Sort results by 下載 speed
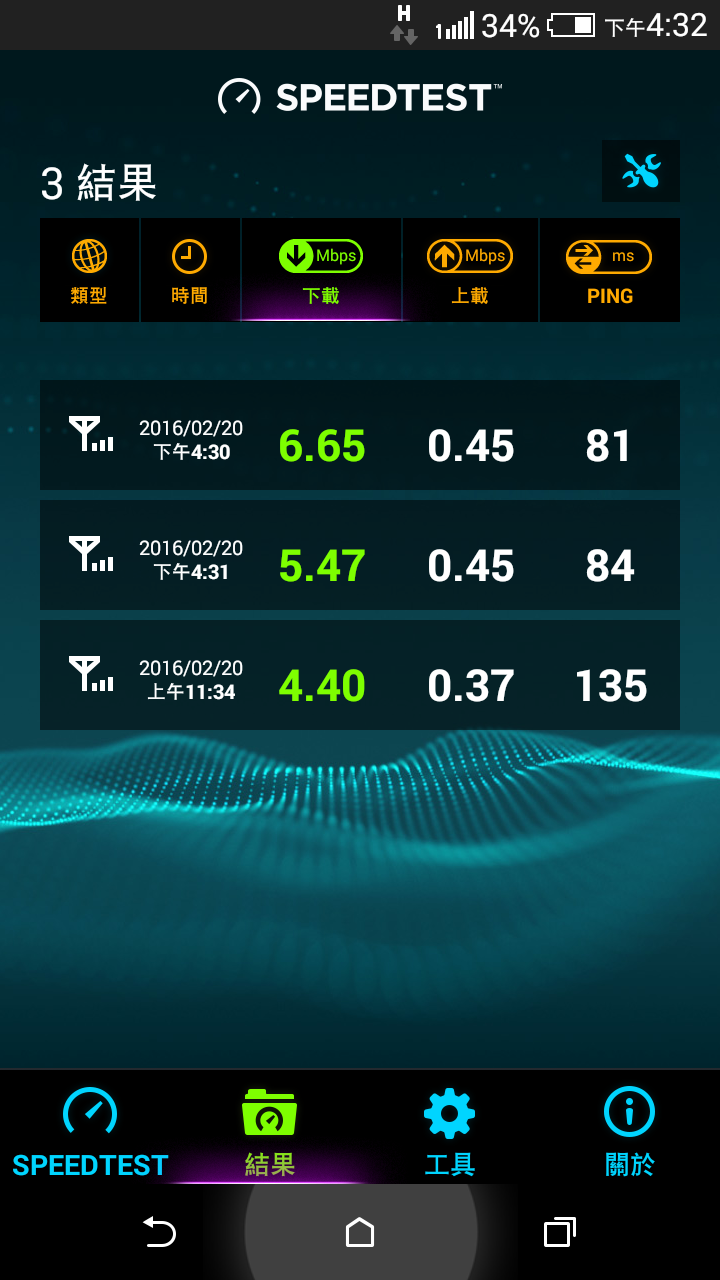This screenshot has height=1280, width=720. point(321,271)
